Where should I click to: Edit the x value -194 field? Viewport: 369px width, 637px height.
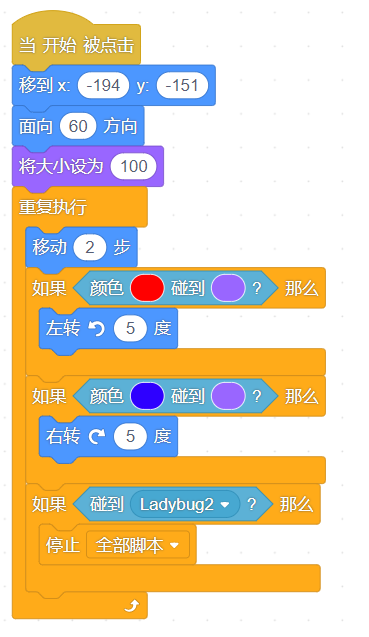(x=104, y=85)
